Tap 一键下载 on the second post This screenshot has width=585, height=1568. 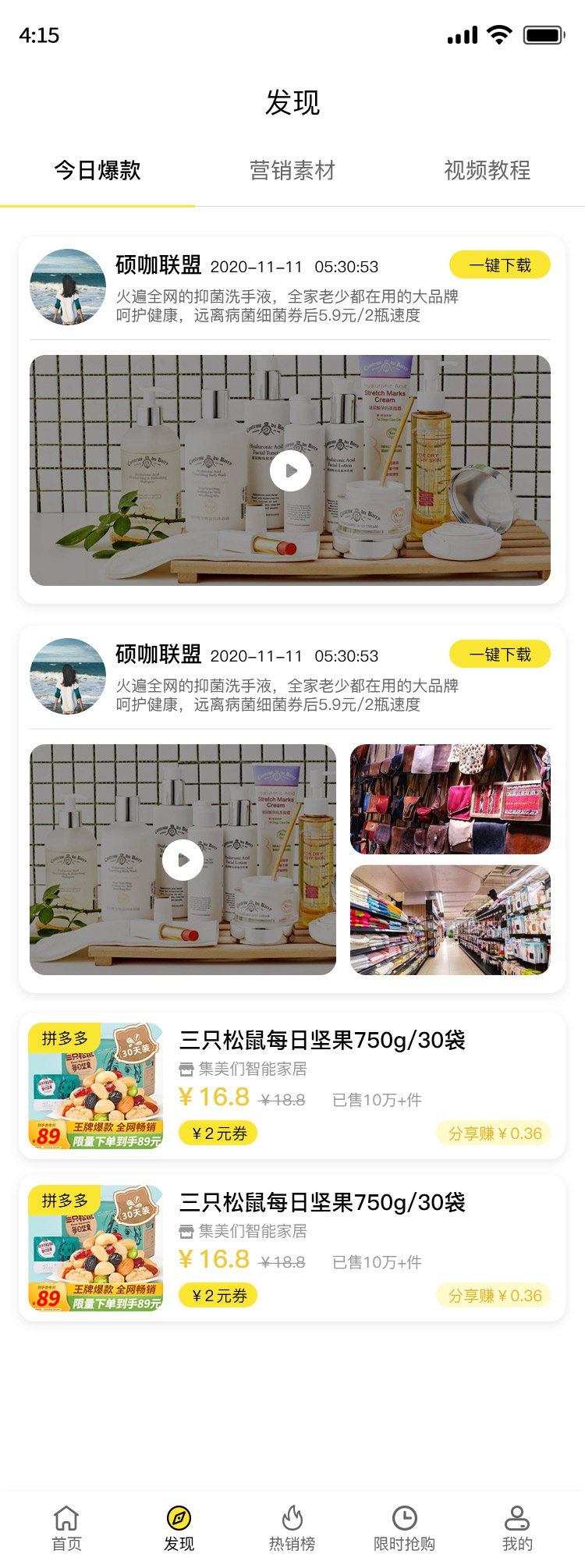click(x=499, y=655)
